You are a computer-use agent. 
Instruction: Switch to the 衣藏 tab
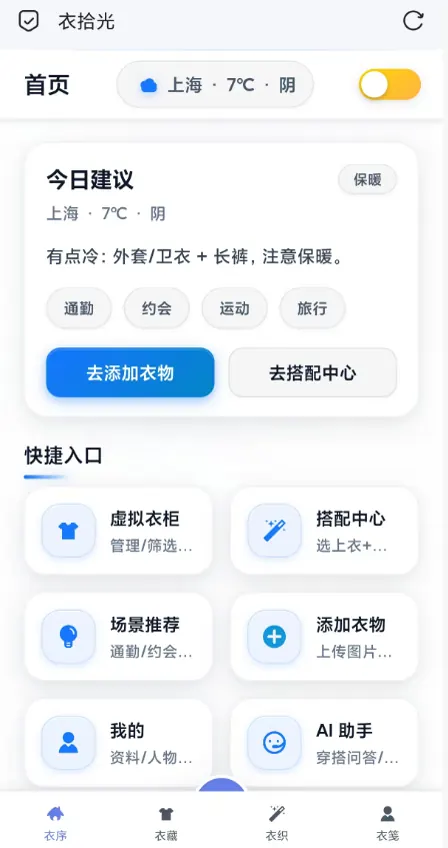click(x=166, y=823)
